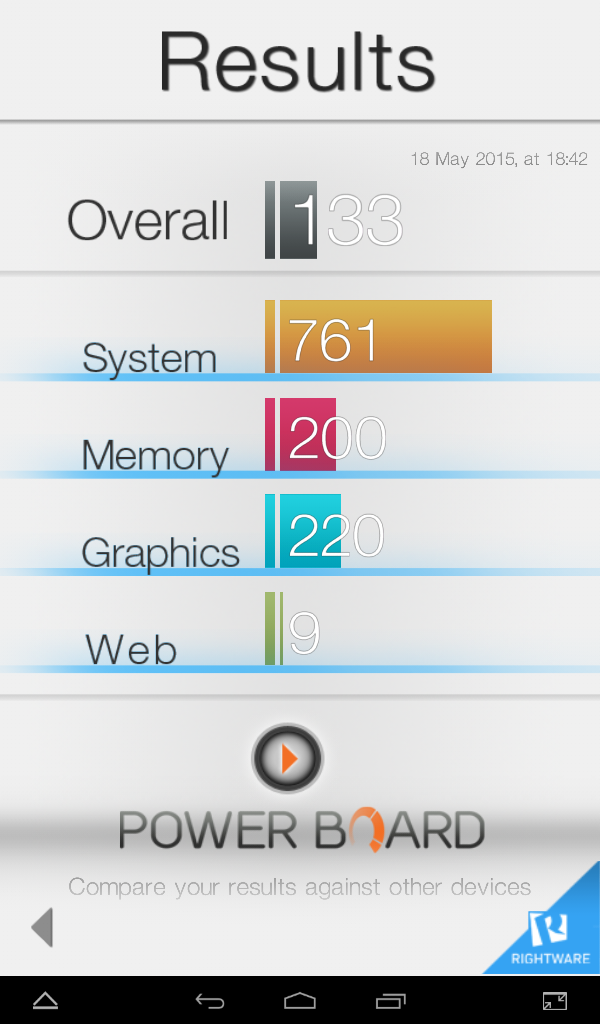Open the Web score details
This screenshot has height=1024, width=600.
pyautogui.click(x=300, y=629)
